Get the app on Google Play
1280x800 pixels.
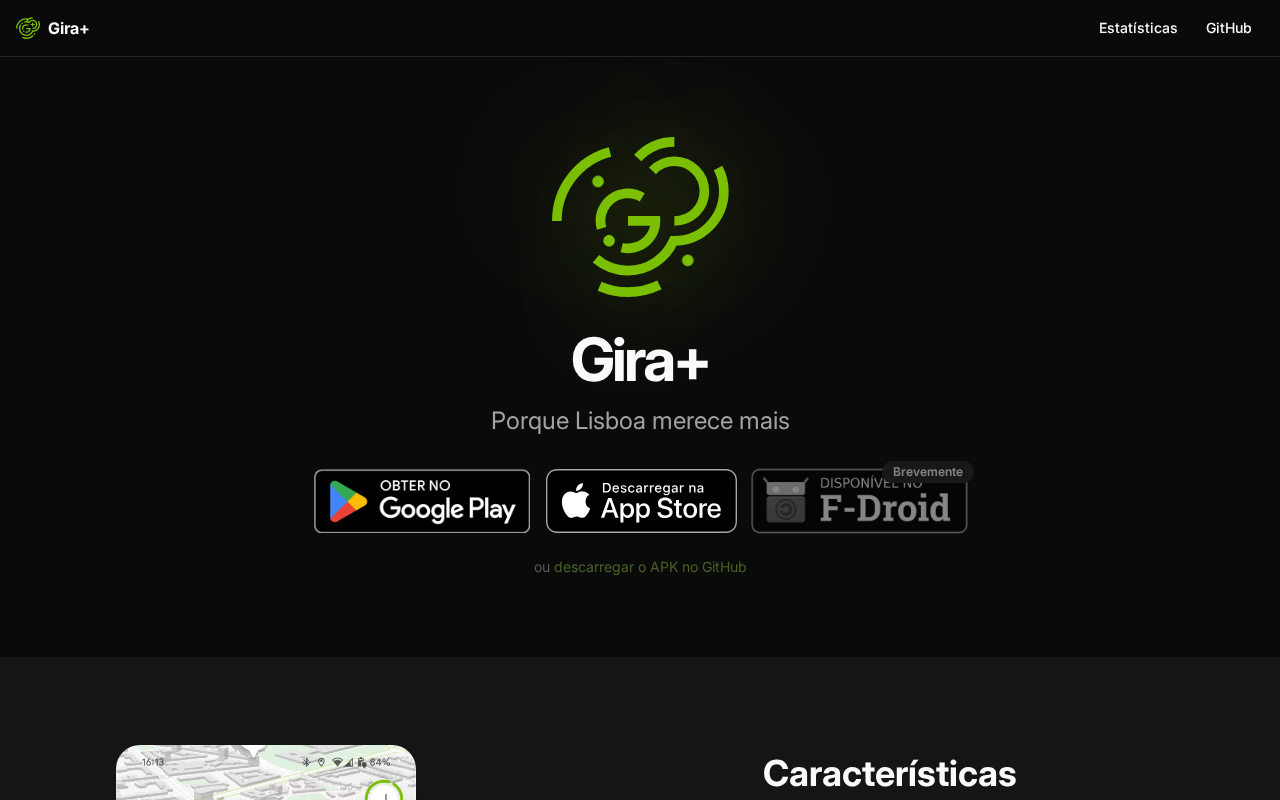422,501
